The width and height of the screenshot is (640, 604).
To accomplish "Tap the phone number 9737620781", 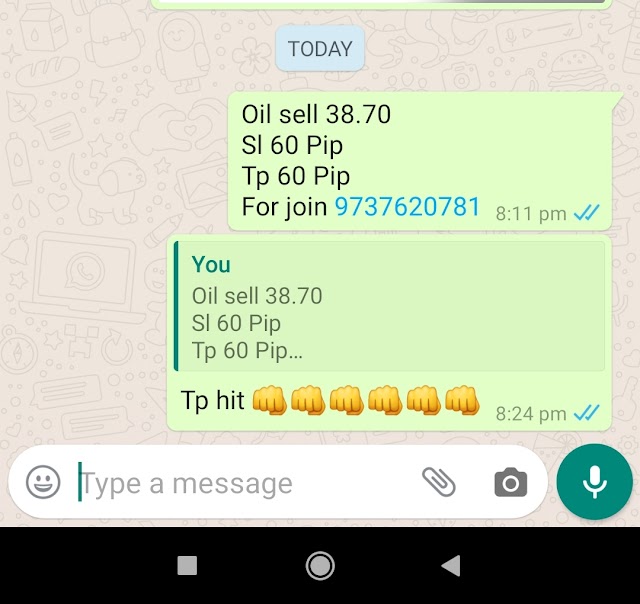I will point(407,207).
